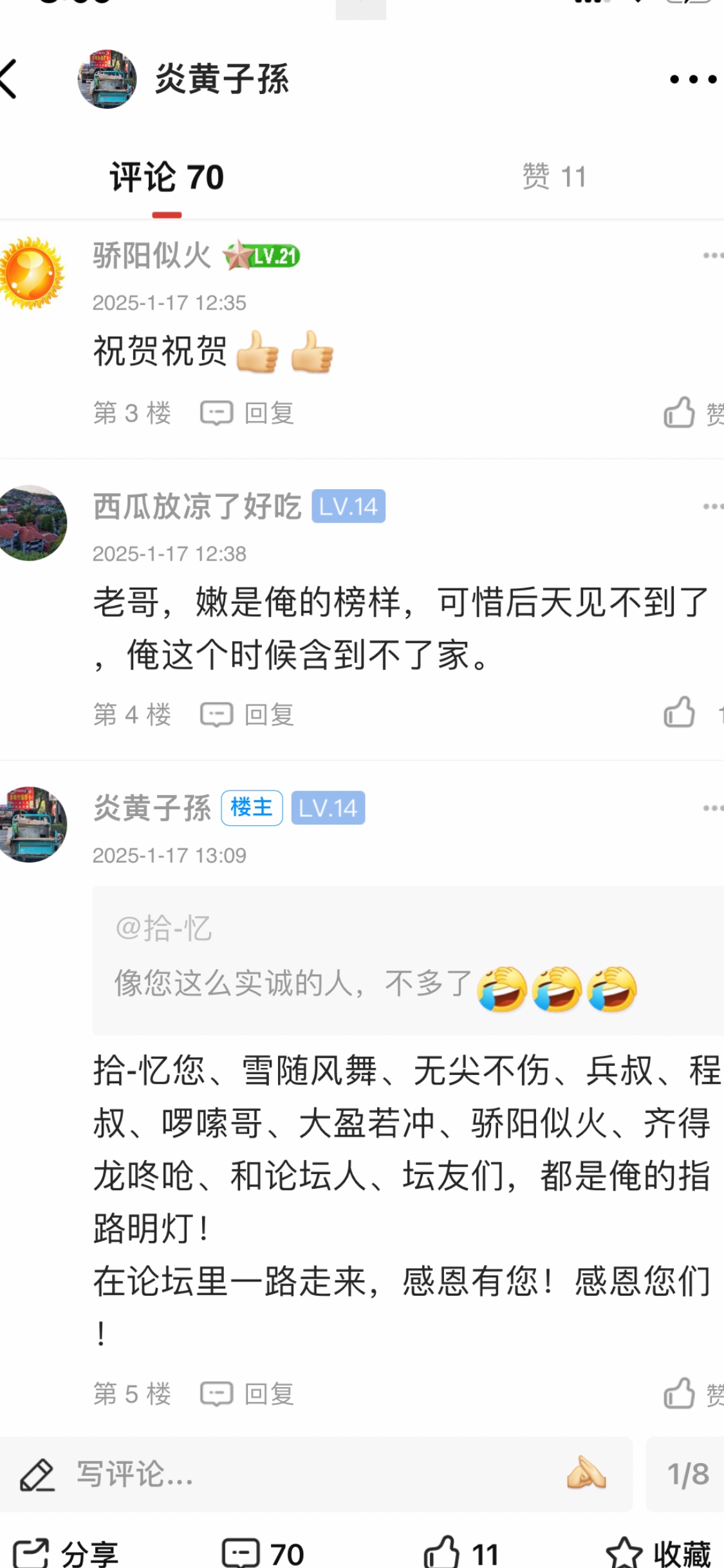Viewport: 724px width, 1568px height.
Task: View 西瓜放凉了好吃's profile via avatar
Action: (x=31, y=523)
